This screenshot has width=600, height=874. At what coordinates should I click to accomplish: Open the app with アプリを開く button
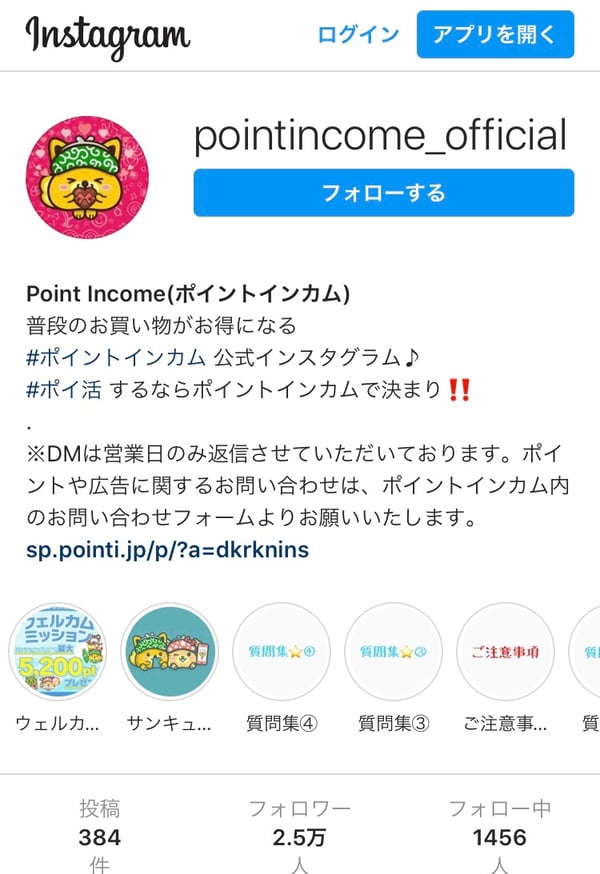pyautogui.click(x=495, y=35)
